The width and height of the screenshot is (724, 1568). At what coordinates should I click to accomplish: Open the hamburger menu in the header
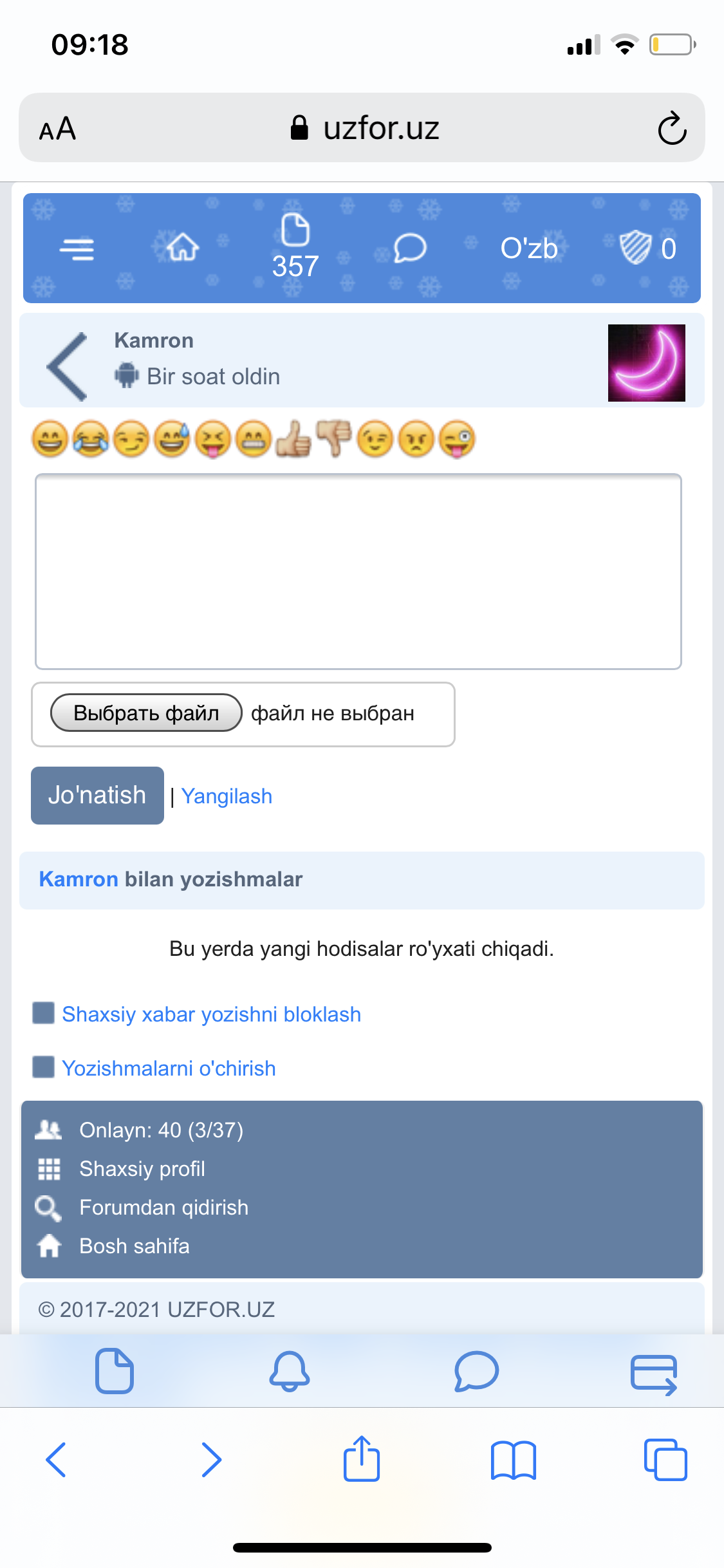(x=77, y=248)
